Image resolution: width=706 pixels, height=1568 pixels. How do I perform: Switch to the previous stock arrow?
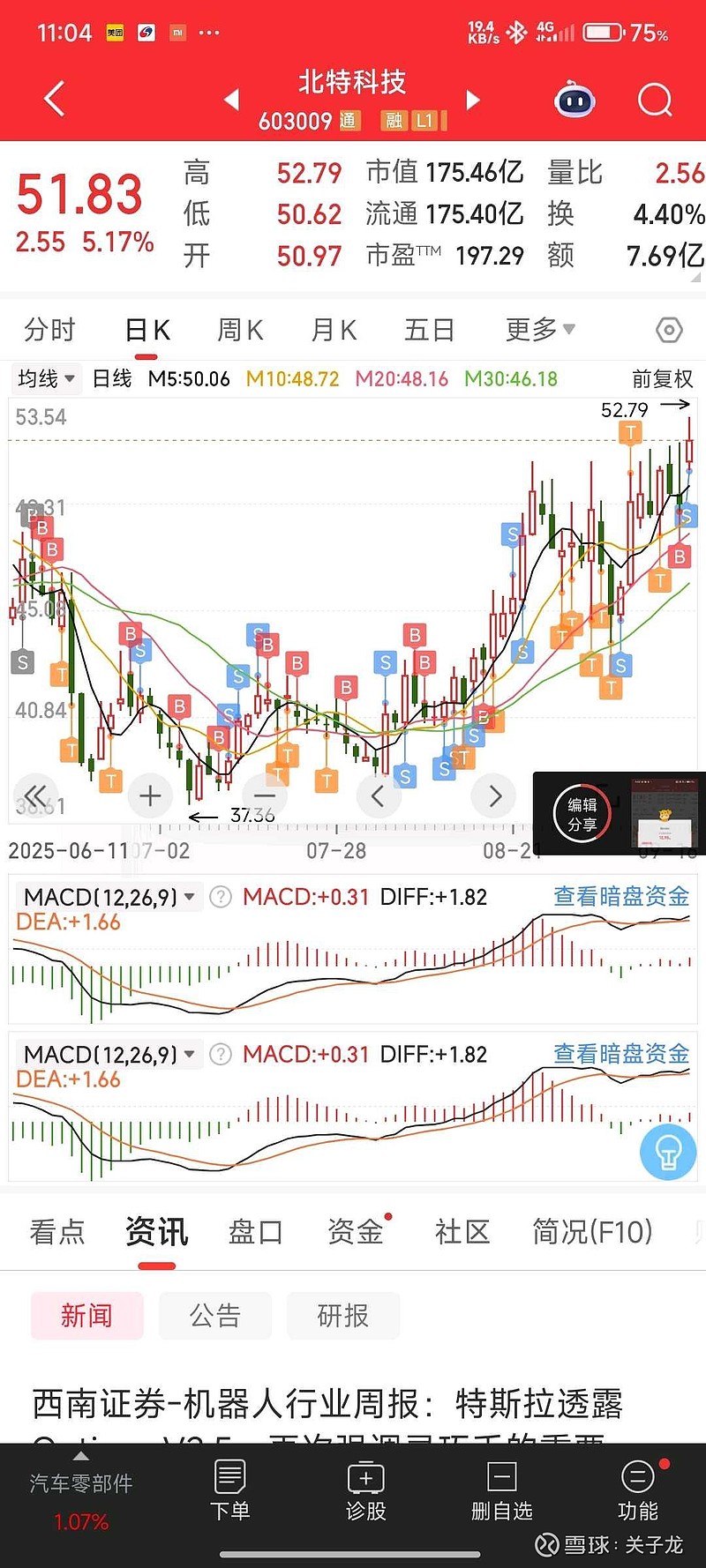pyautogui.click(x=232, y=100)
